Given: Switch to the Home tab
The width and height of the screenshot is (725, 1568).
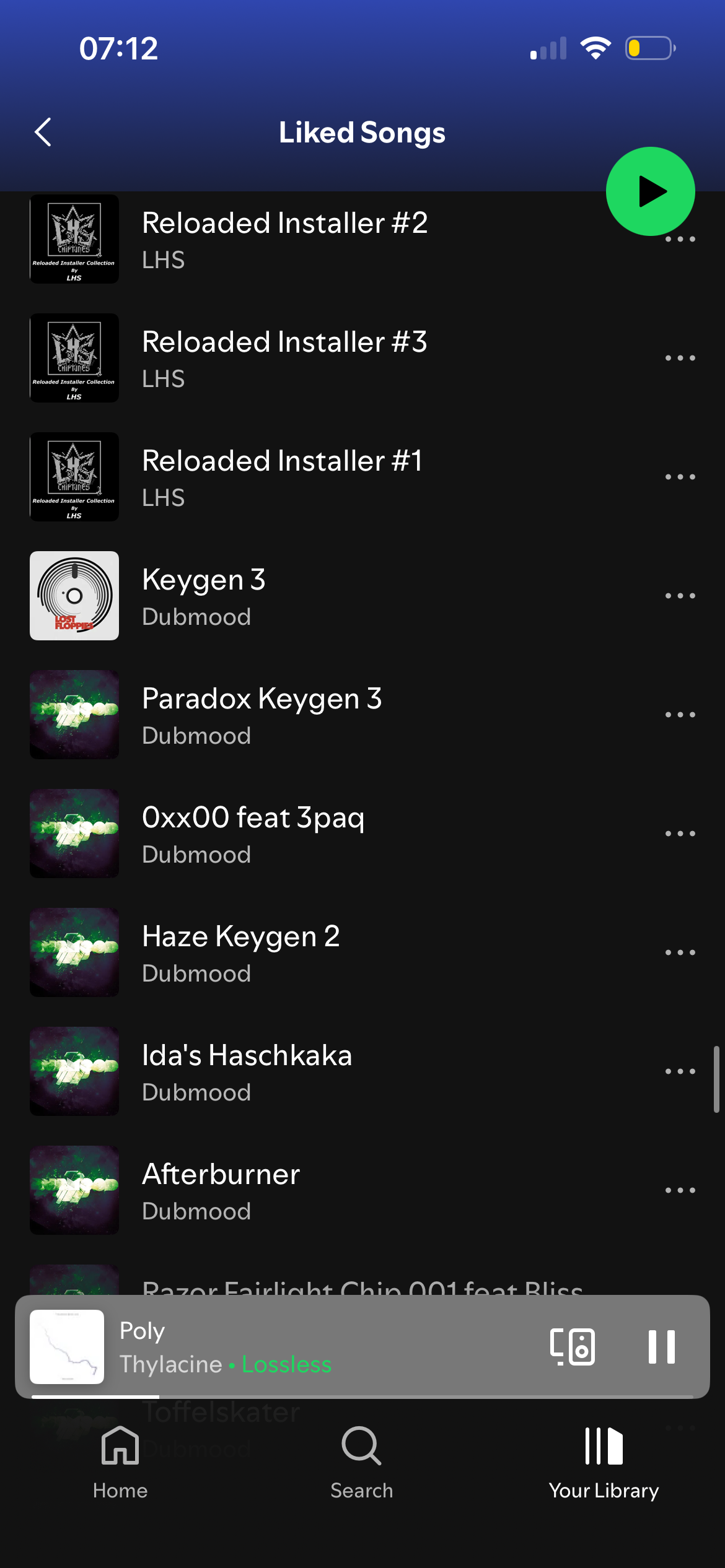Looking at the screenshot, I should pos(120,1463).
